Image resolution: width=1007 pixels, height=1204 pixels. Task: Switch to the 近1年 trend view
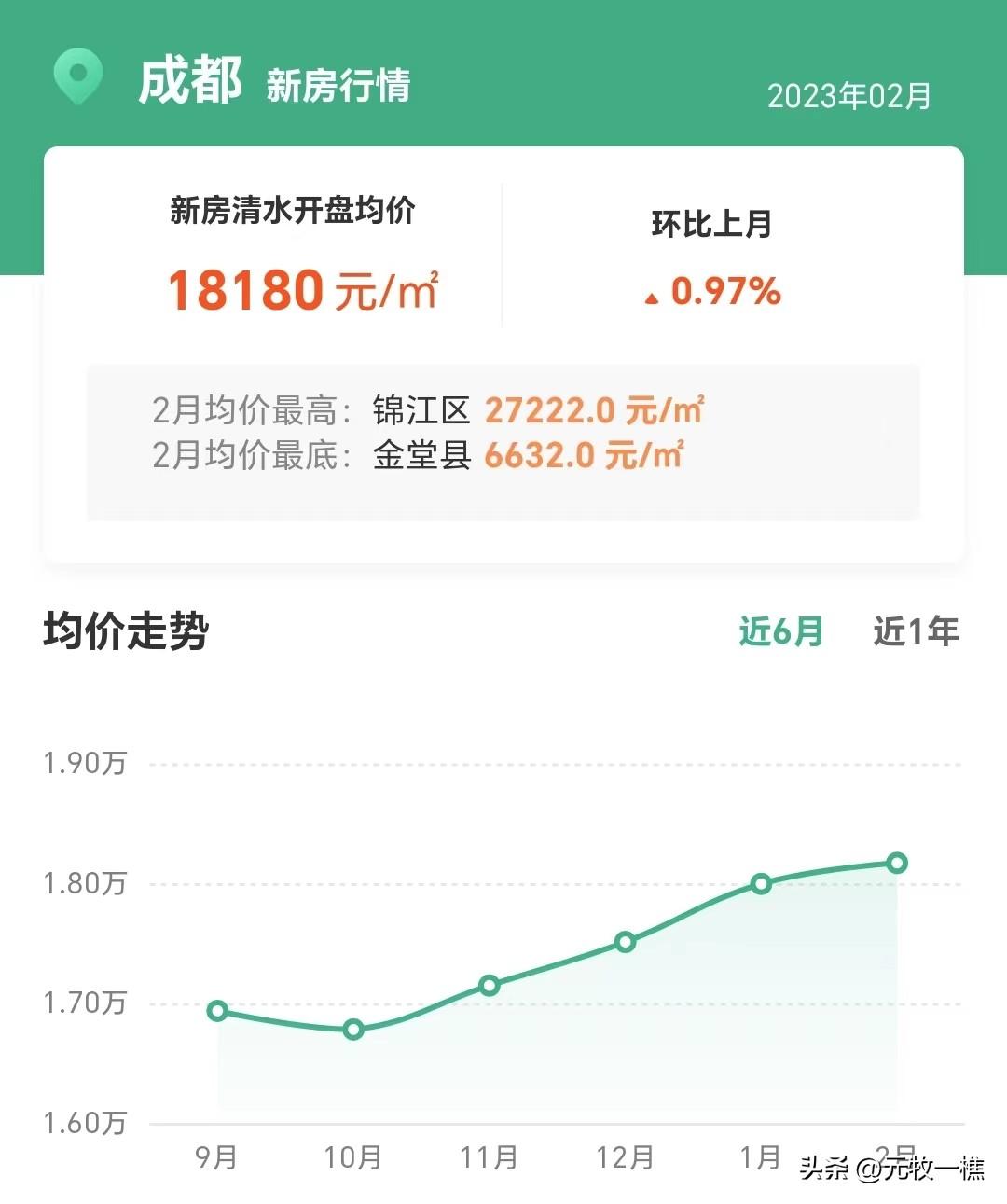tap(916, 631)
